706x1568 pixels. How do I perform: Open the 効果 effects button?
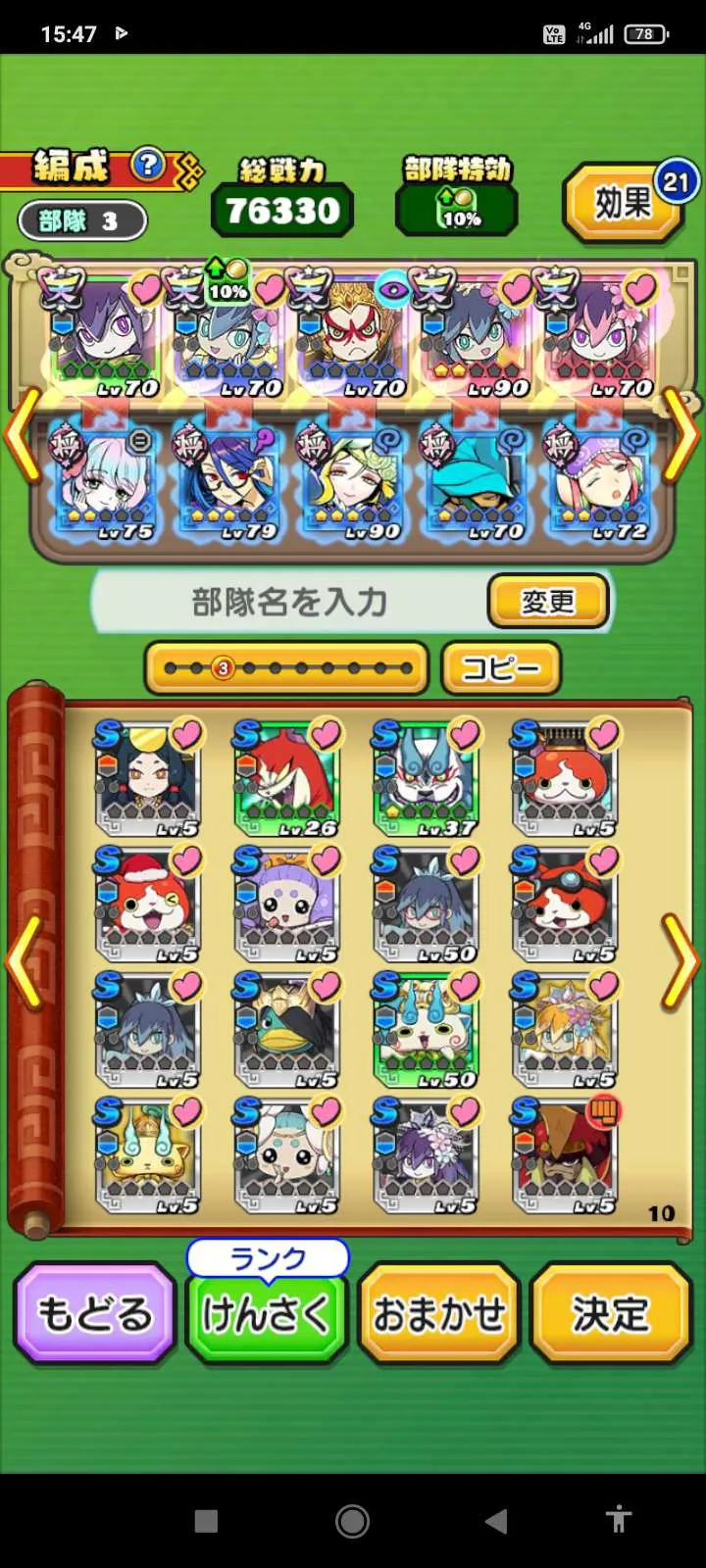pos(624,204)
